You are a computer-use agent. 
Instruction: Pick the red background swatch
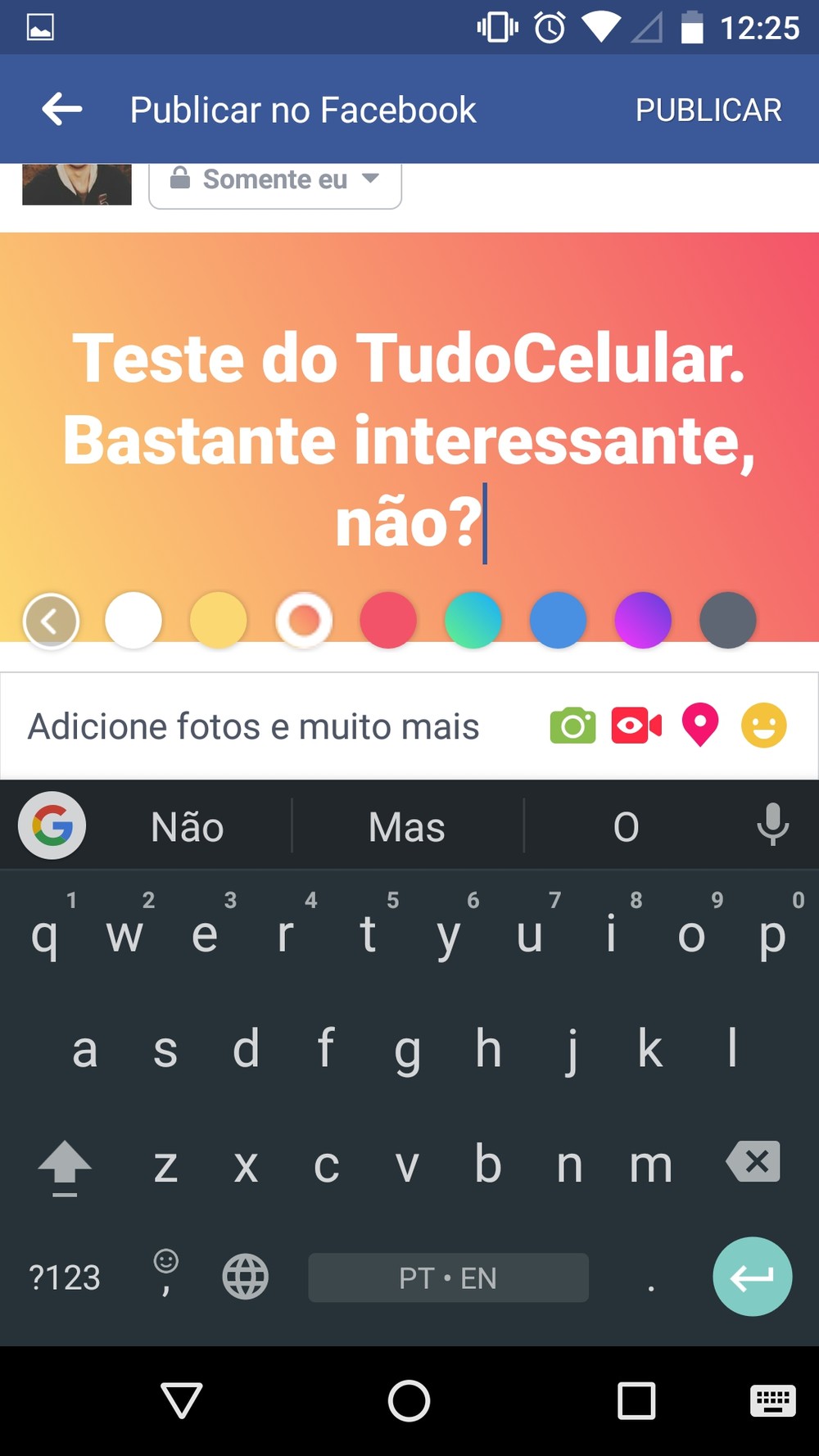pos(388,621)
